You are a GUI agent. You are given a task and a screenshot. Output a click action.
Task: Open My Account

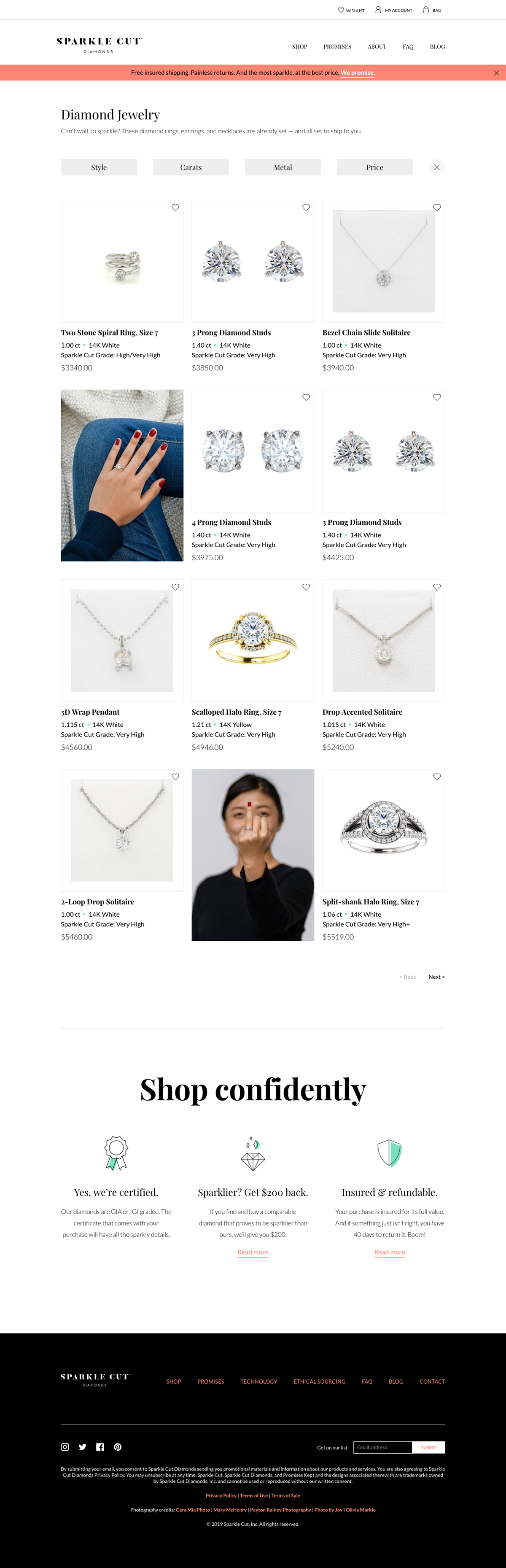point(393,11)
